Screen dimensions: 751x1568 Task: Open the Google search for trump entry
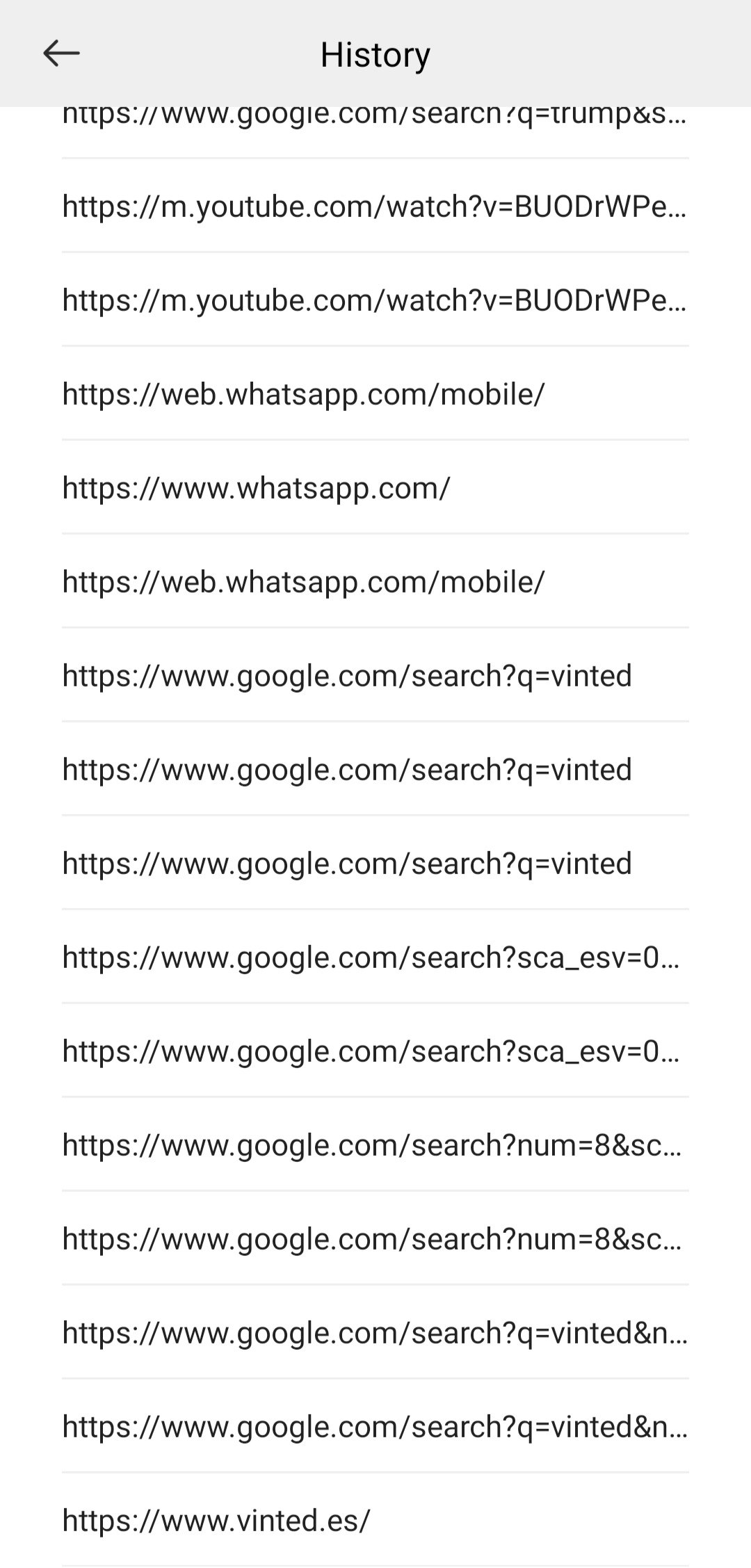click(374, 123)
